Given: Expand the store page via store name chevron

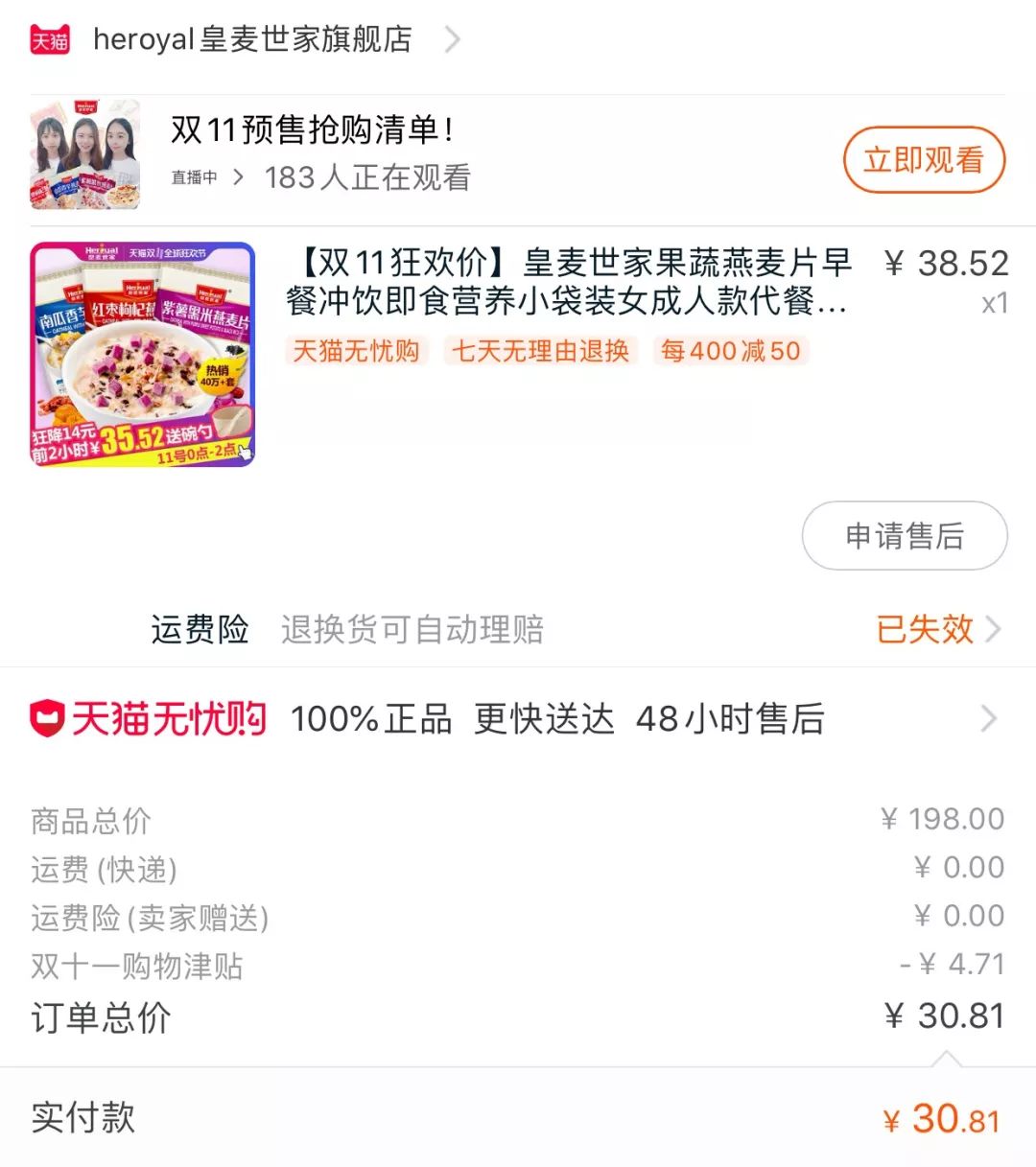Looking at the screenshot, I should click(451, 38).
